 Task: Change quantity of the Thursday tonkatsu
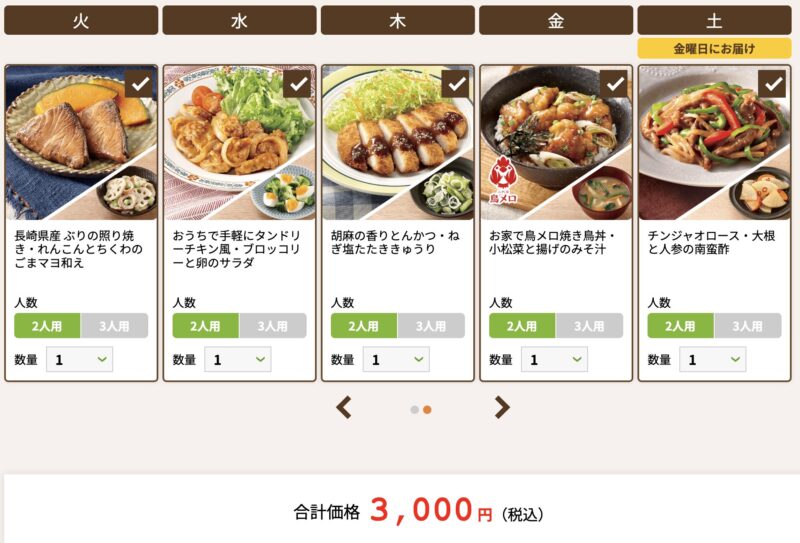tap(395, 360)
